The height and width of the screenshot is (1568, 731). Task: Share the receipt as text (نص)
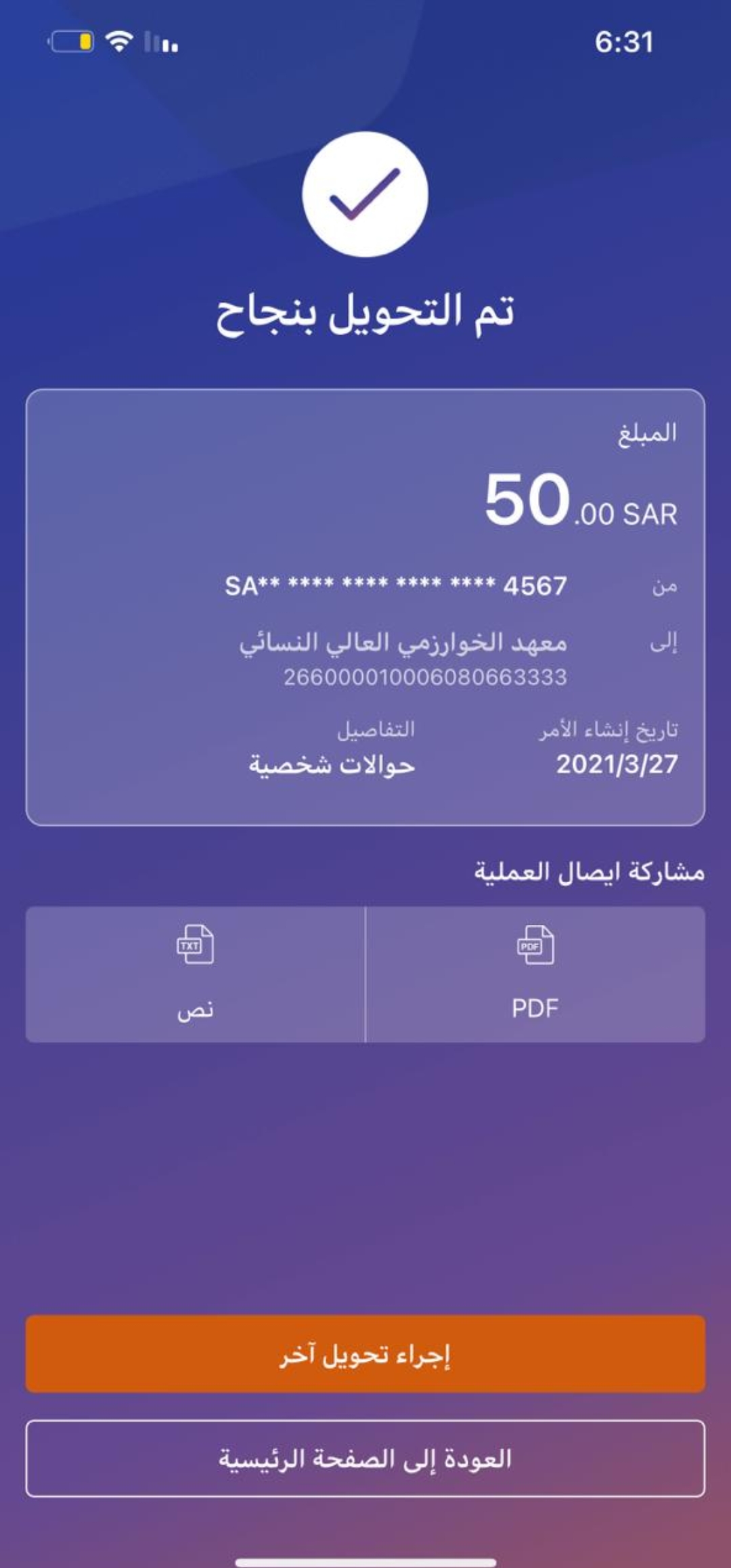click(195, 974)
